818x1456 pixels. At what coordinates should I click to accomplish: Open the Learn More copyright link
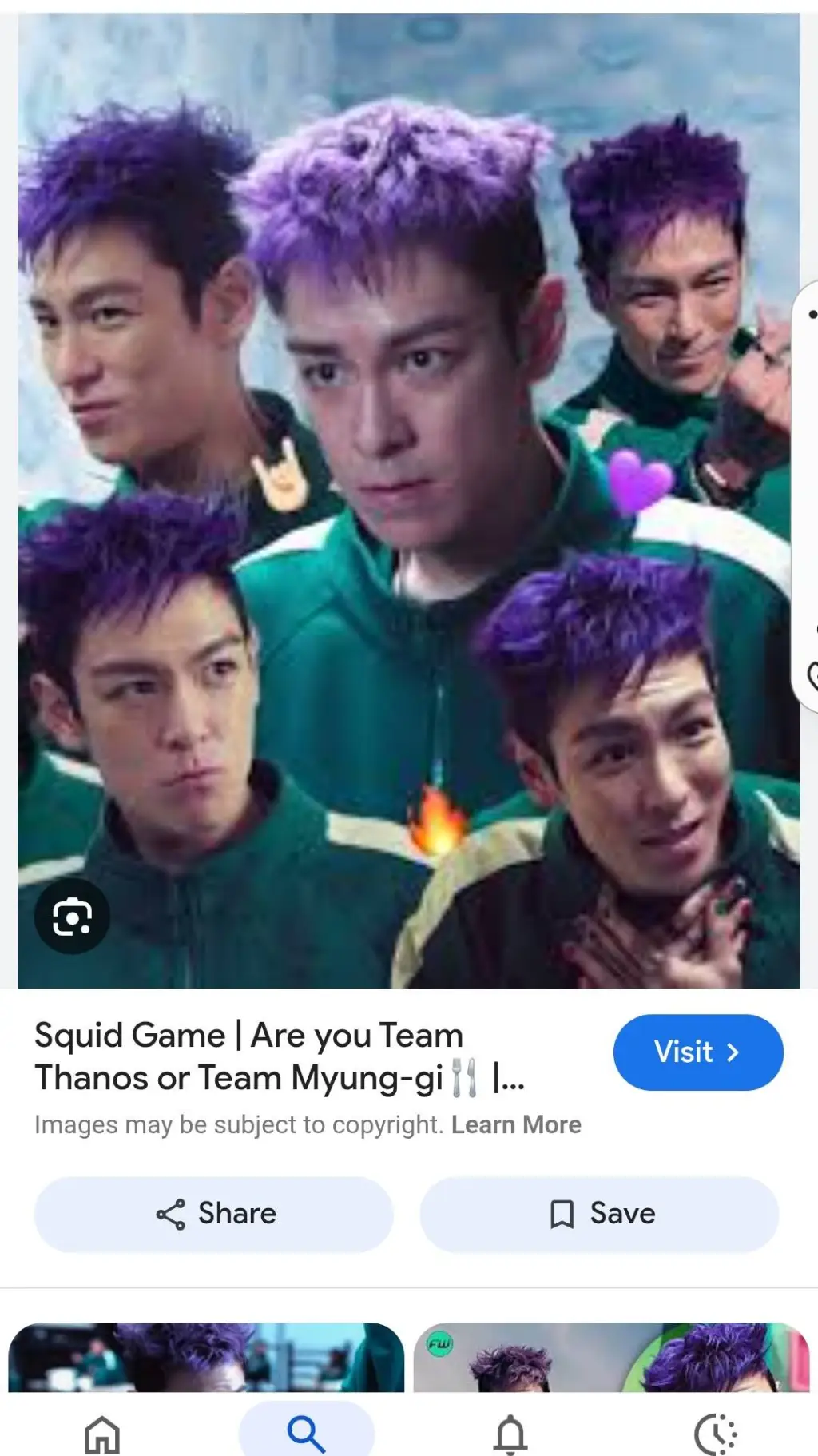pyautogui.click(x=516, y=1124)
